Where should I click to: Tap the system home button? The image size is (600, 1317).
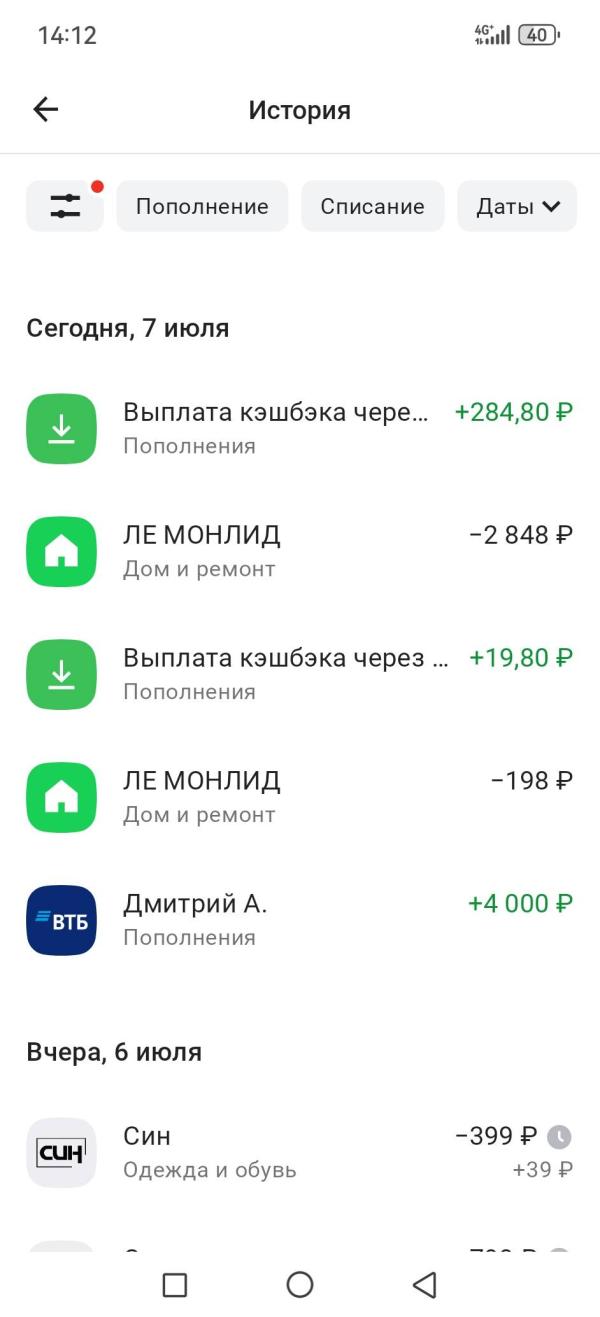point(300,1285)
